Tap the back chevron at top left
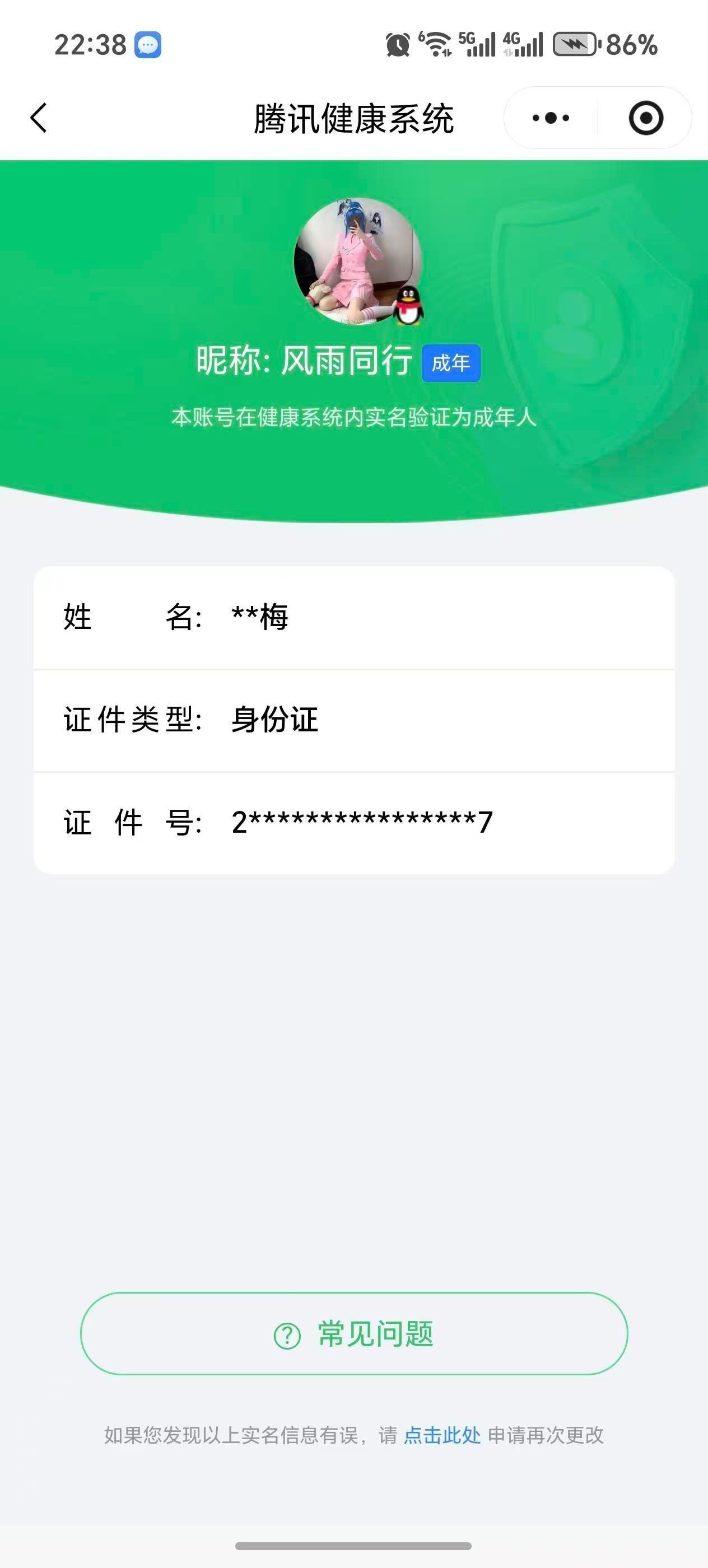 [38, 118]
